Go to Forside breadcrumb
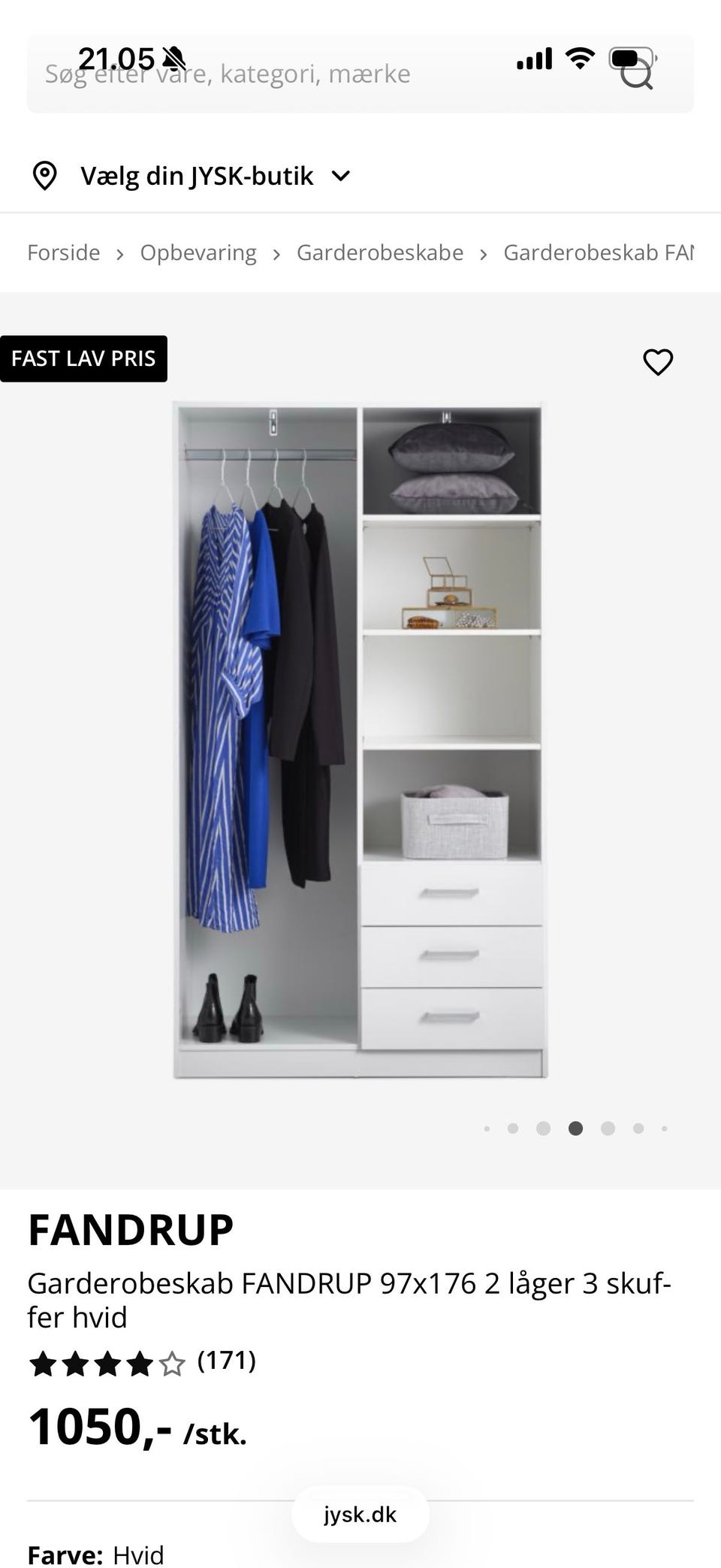Image resolution: width=721 pixels, height=1568 pixels. click(x=64, y=252)
